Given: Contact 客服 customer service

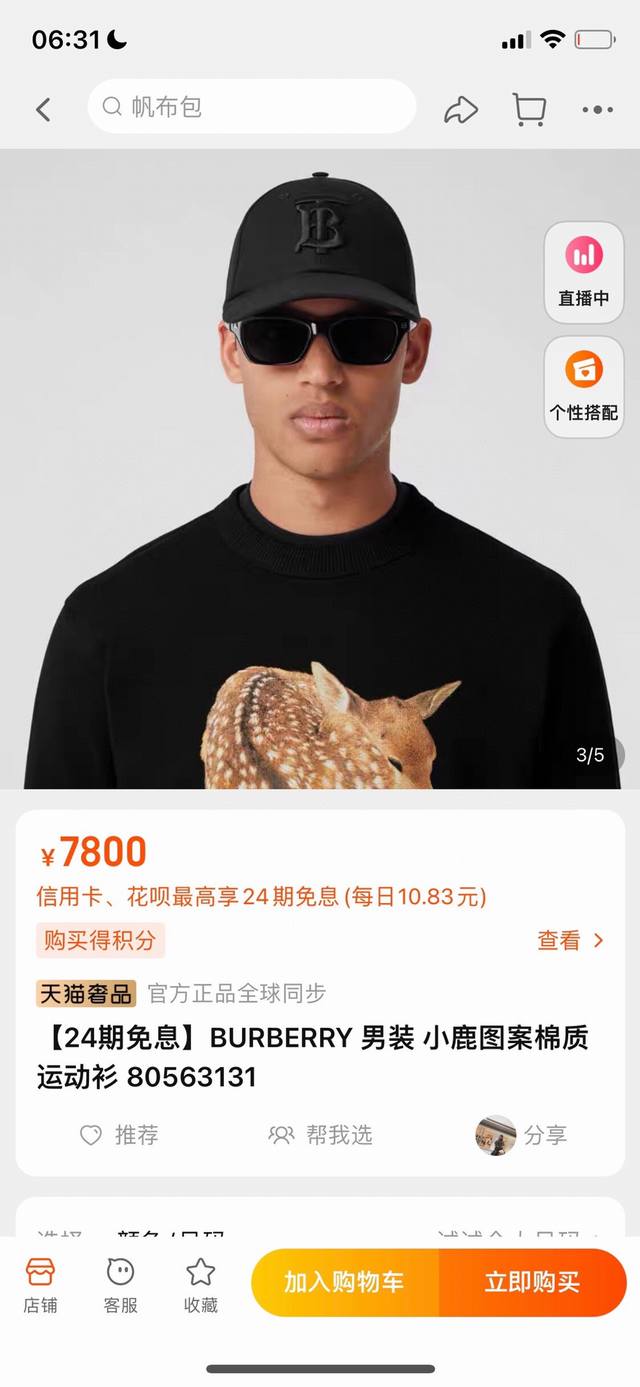Looking at the screenshot, I should click(x=121, y=1284).
